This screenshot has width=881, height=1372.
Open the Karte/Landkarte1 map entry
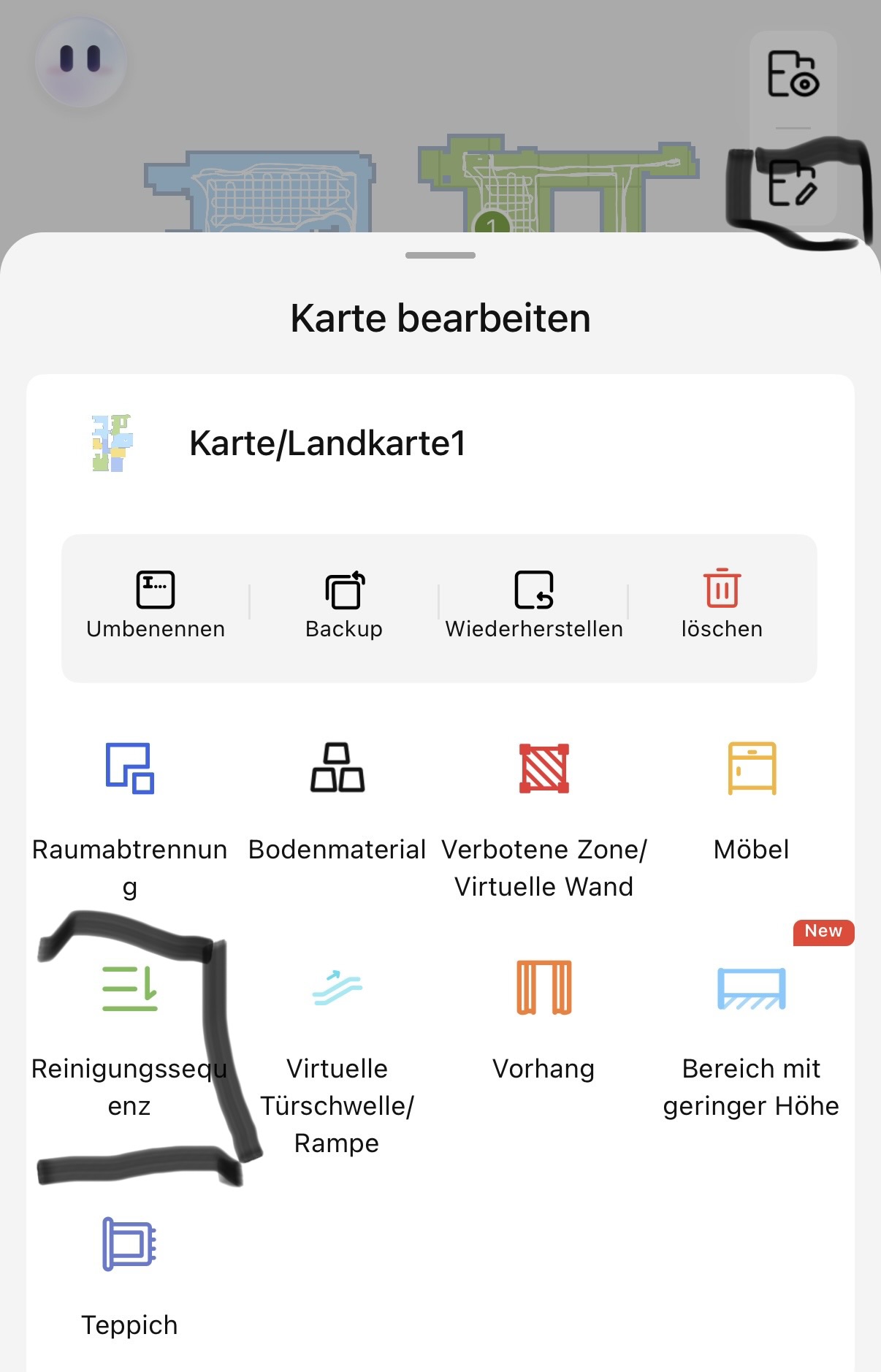(x=327, y=443)
